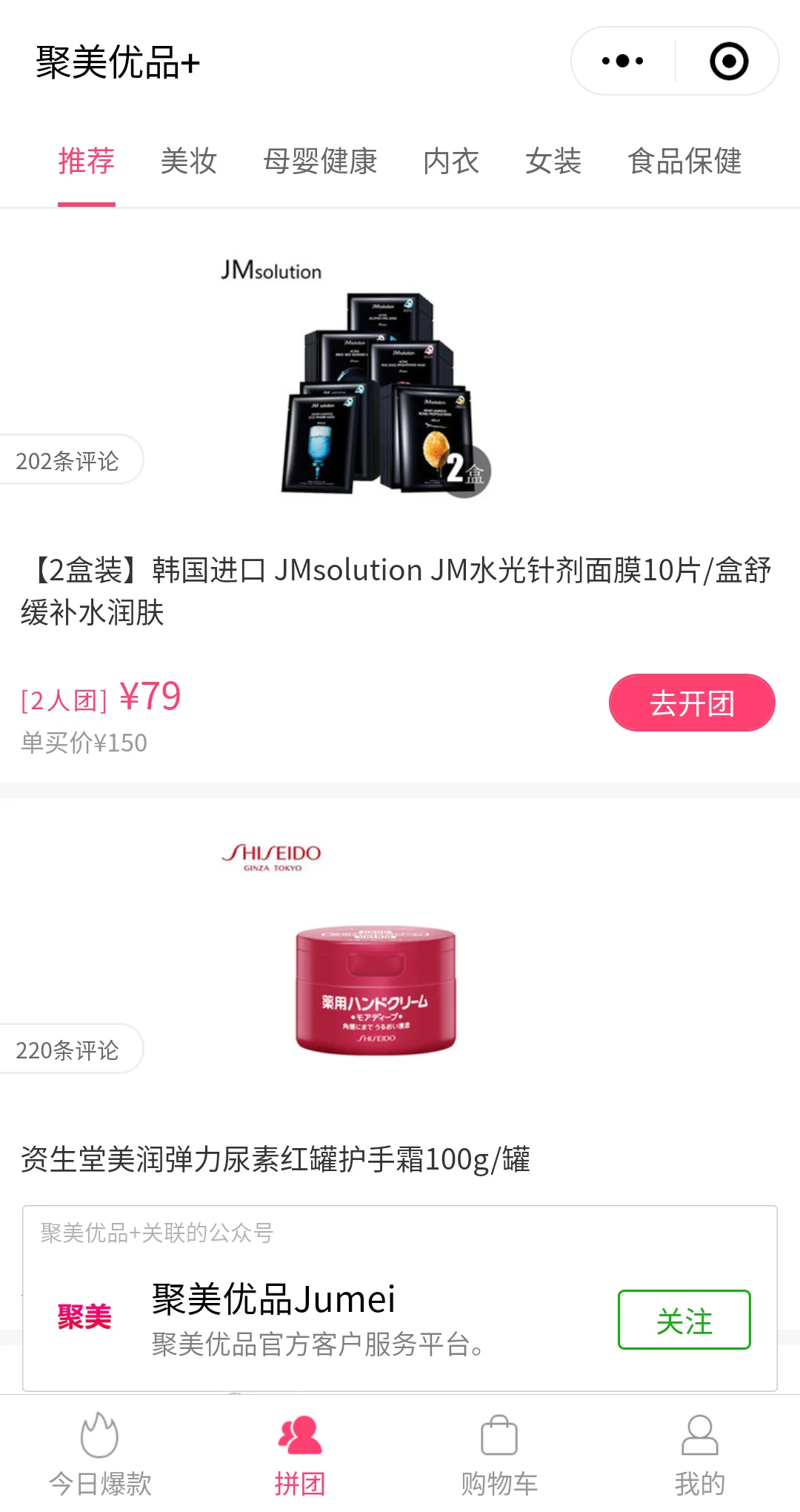Close the mini program with circle icon
The height and width of the screenshot is (1512, 800).
[x=729, y=61]
